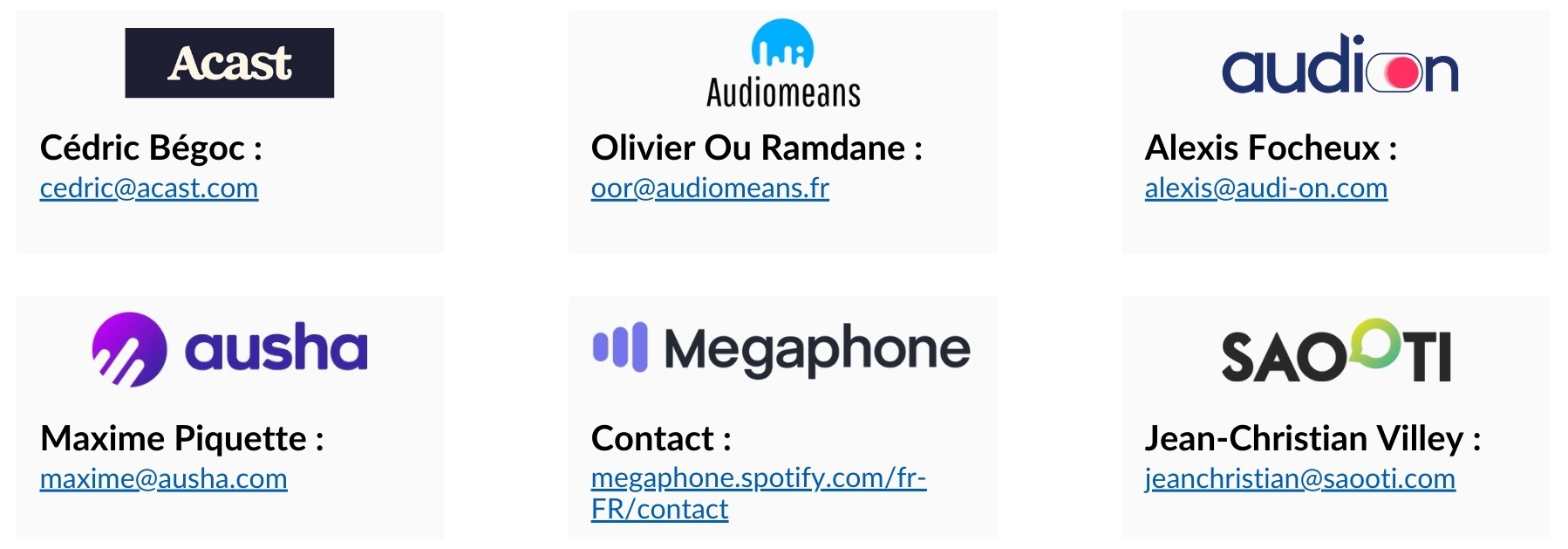
Task: Email jeanchristian@saooti.com
Action: pos(1299,479)
